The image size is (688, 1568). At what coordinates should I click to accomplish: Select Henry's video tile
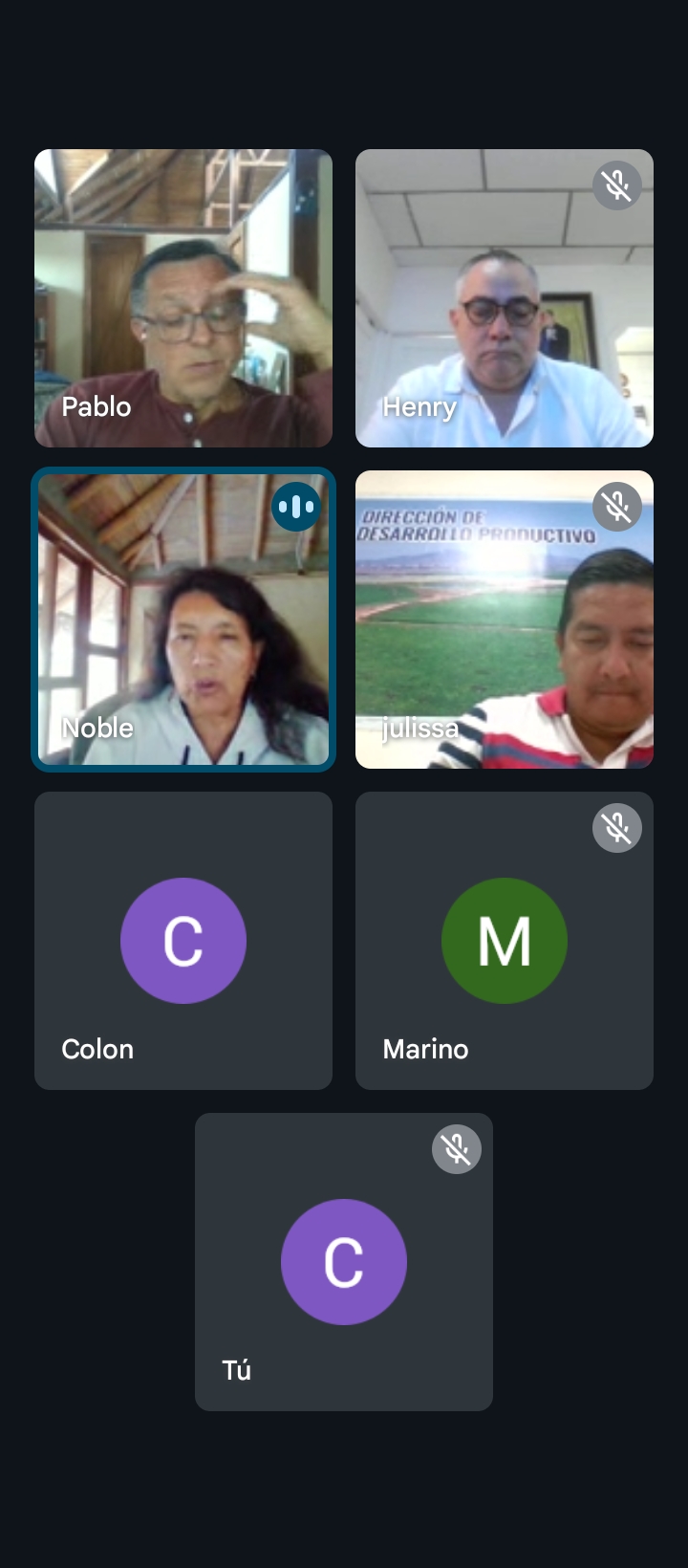click(x=504, y=297)
